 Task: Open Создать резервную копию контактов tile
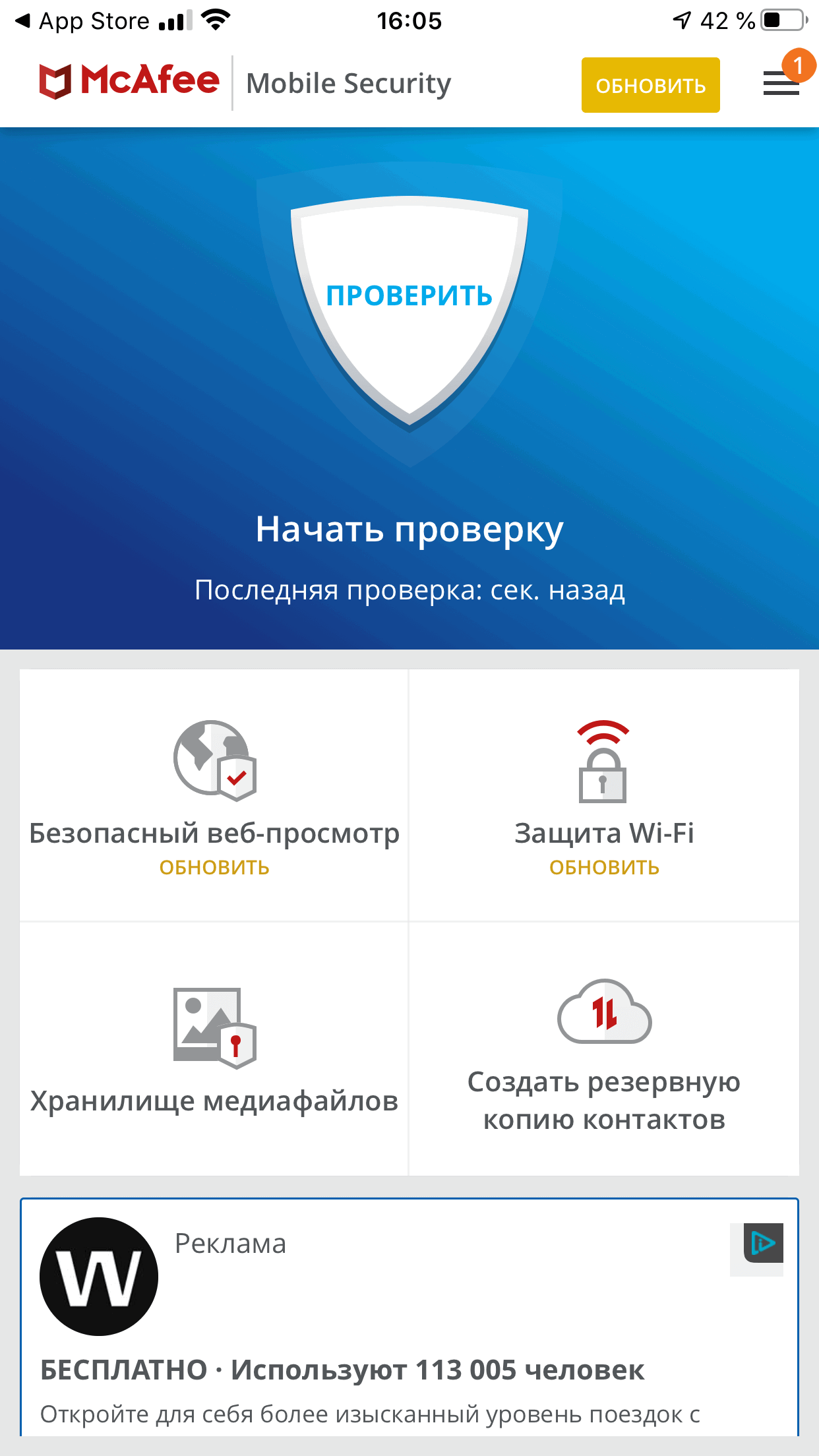pos(603,1048)
